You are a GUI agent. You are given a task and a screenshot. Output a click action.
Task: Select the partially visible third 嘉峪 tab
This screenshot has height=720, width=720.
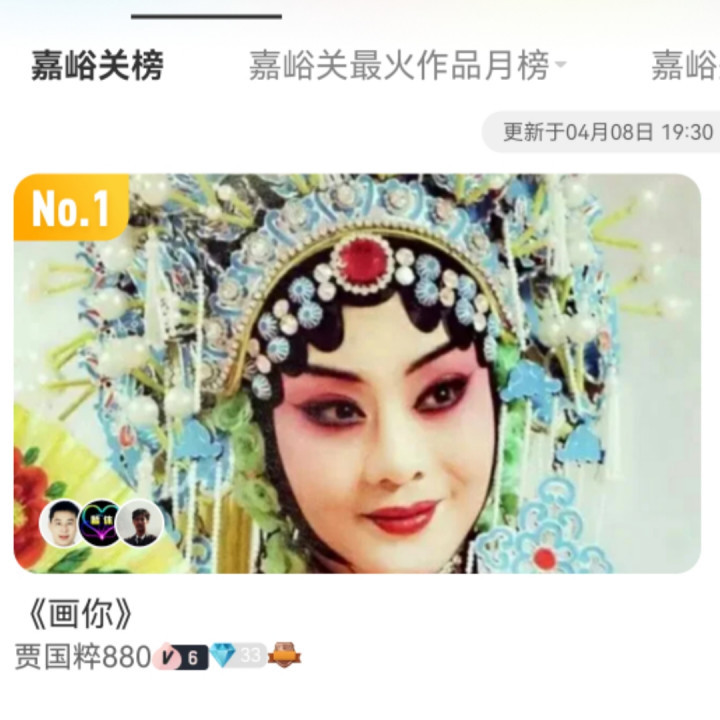click(x=685, y=66)
